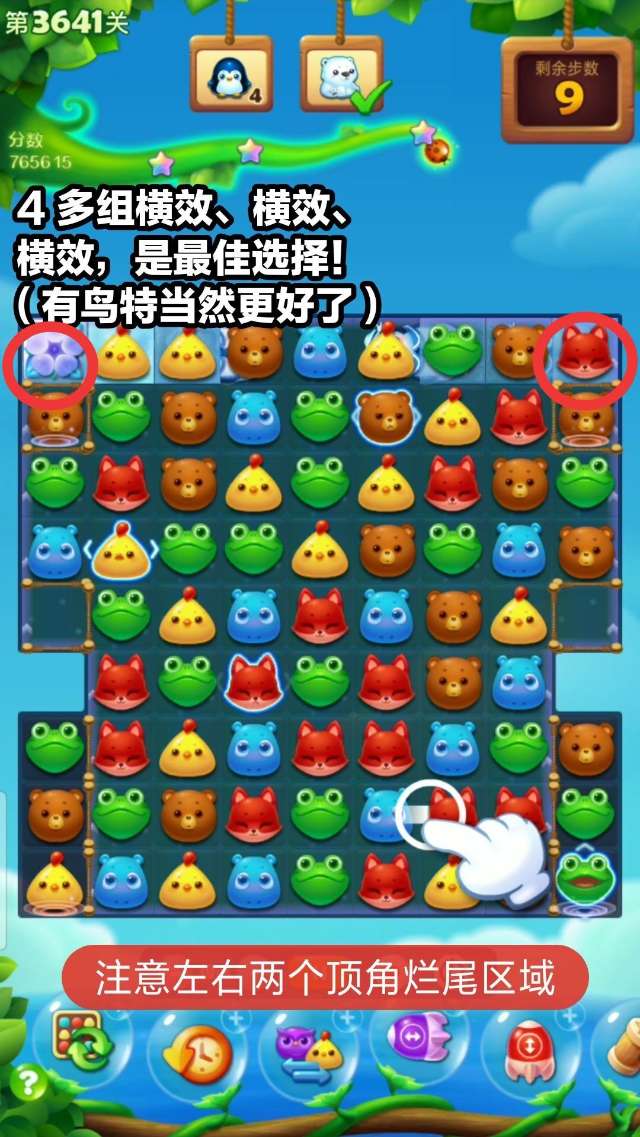Open the green question mark help
Screen dimensions: 640x1137
coord(31,1082)
